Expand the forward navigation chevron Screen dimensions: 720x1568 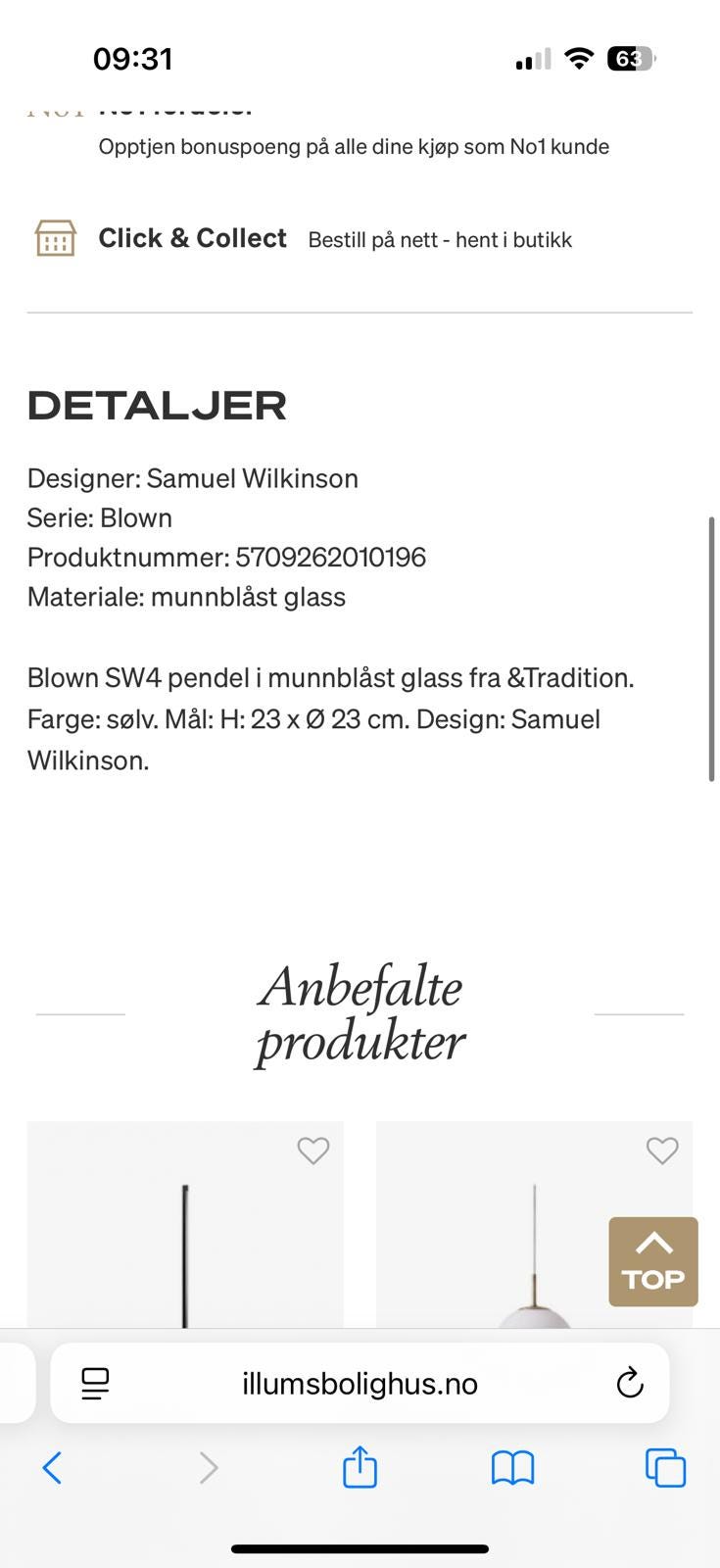tap(207, 1468)
